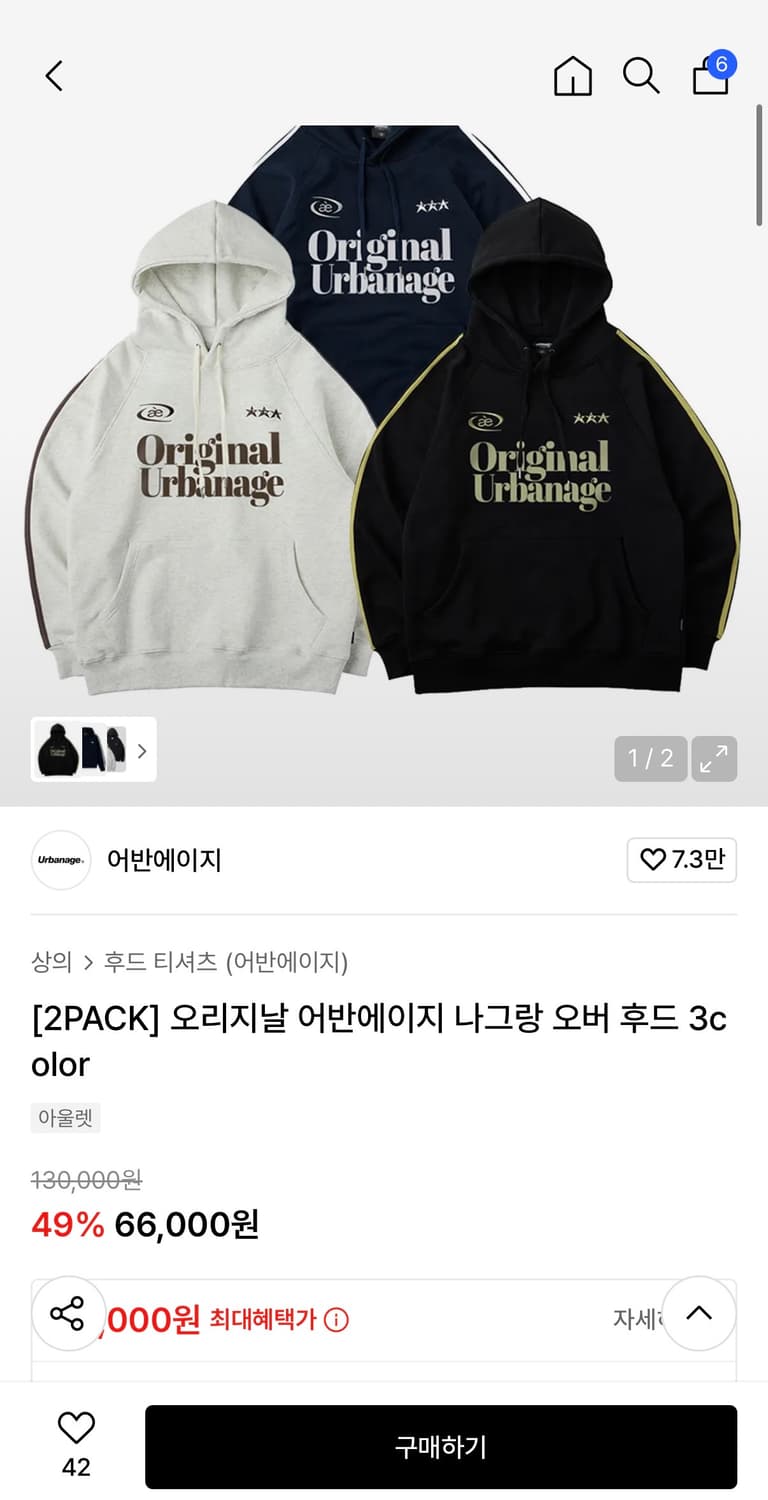
Task: Tap the 1/2 image page indicator
Action: (650, 759)
